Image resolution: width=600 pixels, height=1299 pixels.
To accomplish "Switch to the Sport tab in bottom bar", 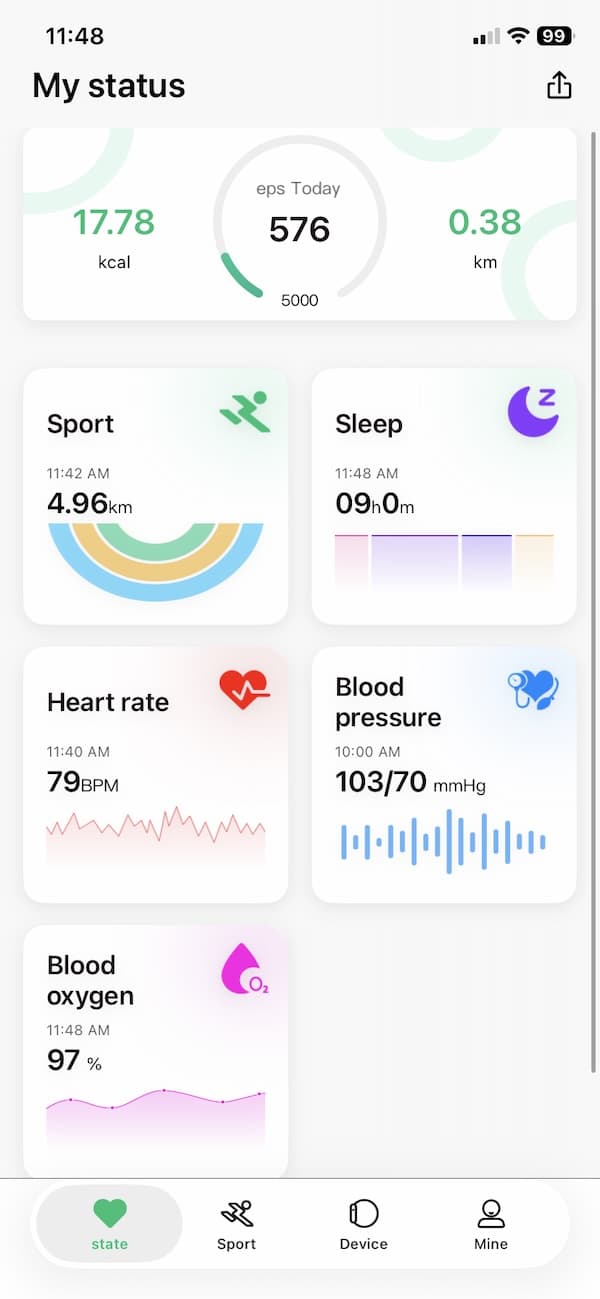I will (236, 1225).
